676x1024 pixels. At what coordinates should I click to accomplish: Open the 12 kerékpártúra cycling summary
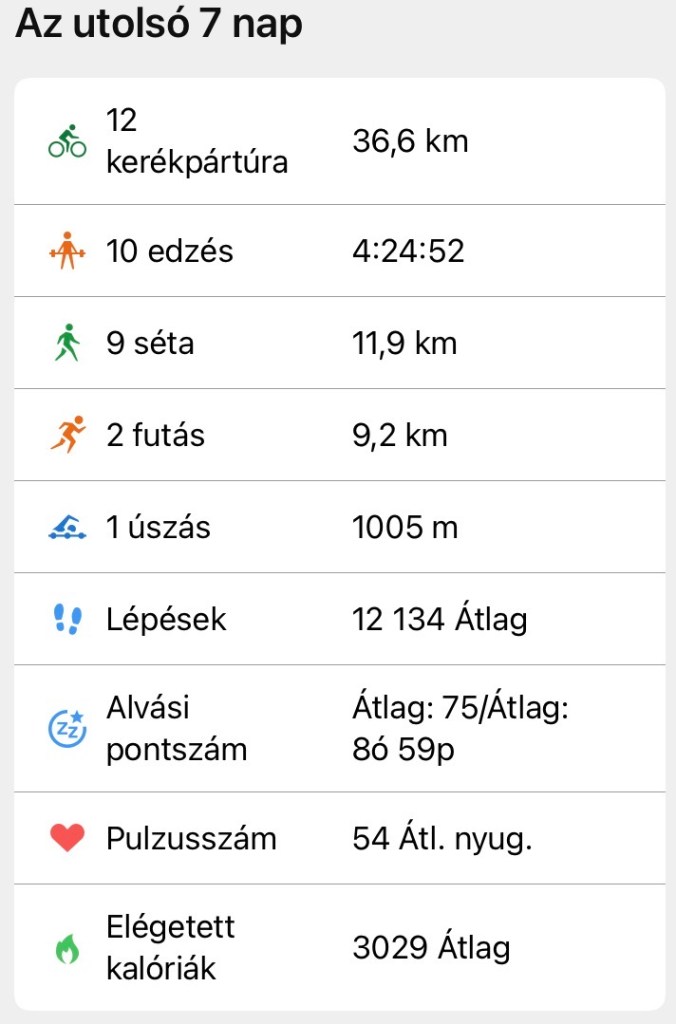coord(338,141)
